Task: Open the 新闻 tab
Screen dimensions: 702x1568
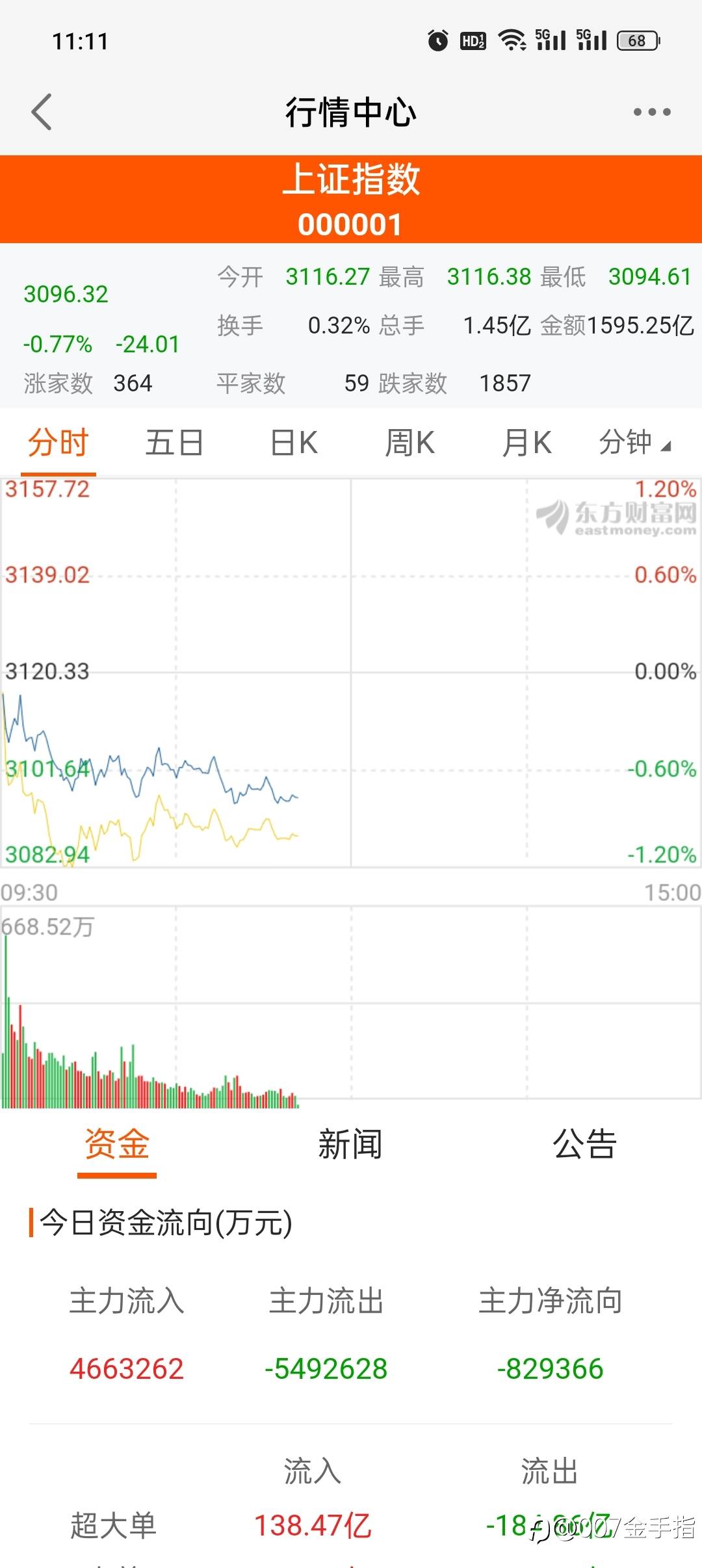Action: coord(350,1144)
